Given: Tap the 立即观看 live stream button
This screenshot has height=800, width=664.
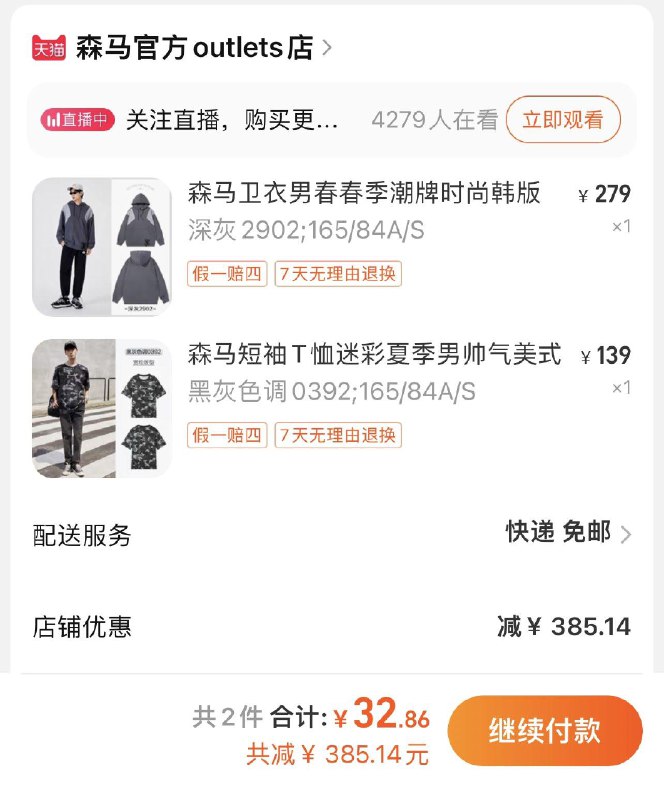Looking at the screenshot, I should click(x=563, y=121).
